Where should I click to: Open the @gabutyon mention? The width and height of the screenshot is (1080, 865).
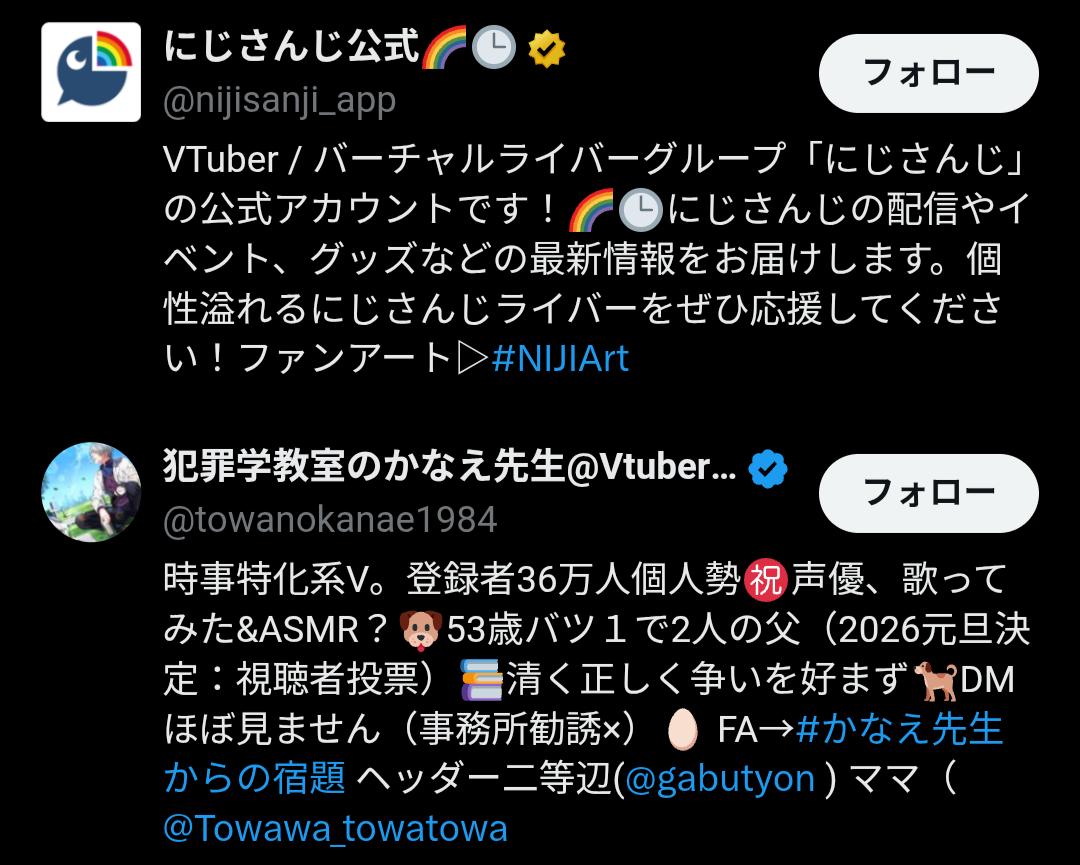point(719,779)
